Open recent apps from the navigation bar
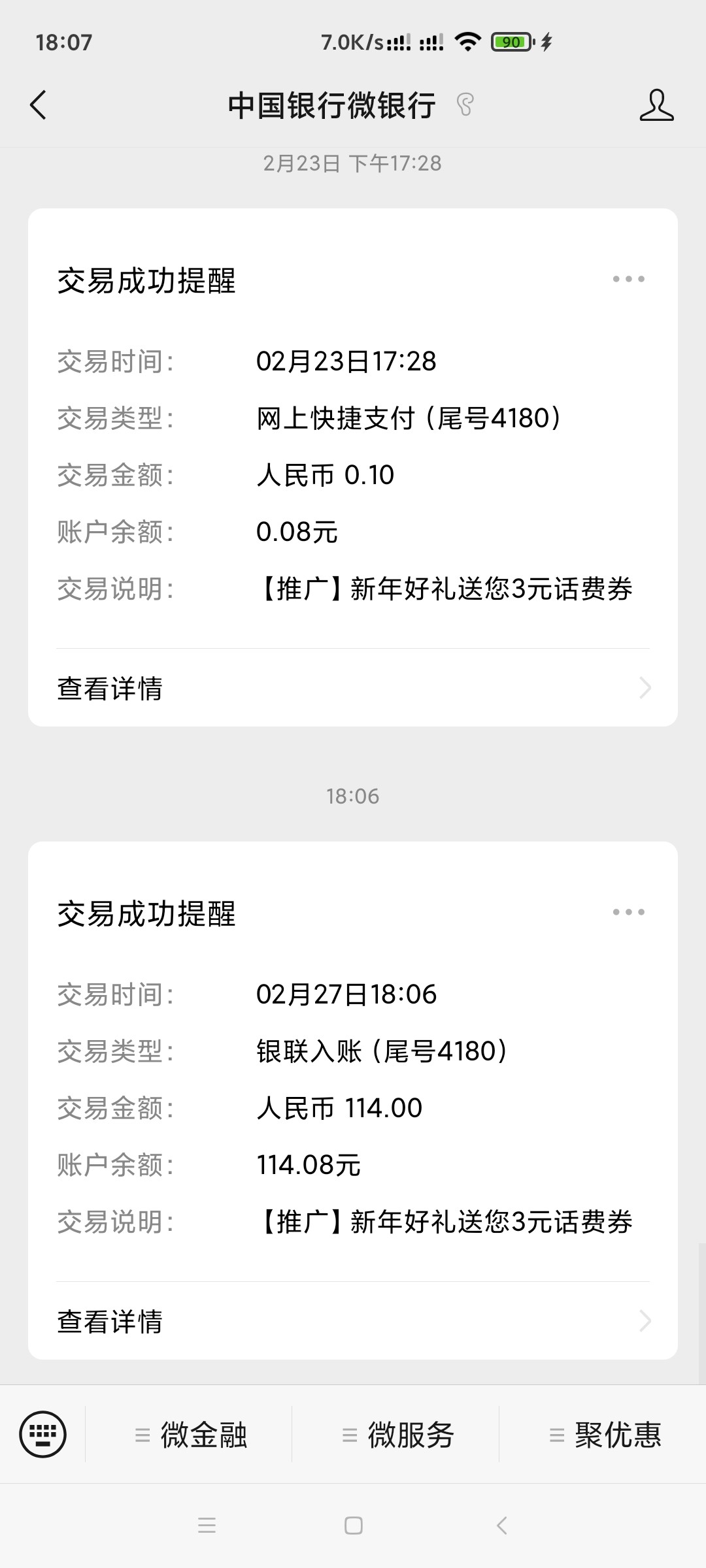 click(207, 1526)
